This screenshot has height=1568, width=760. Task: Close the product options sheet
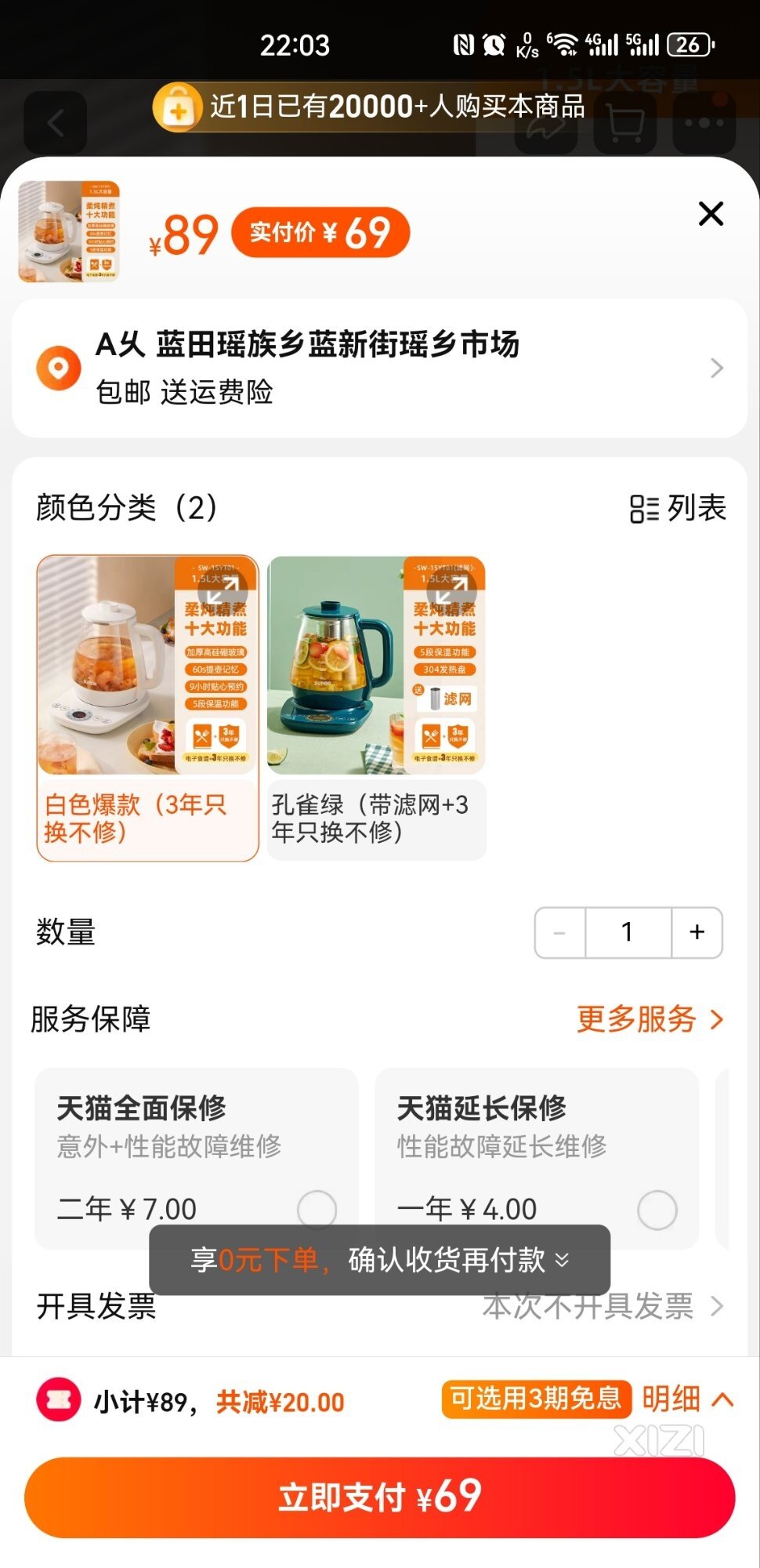(x=711, y=213)
